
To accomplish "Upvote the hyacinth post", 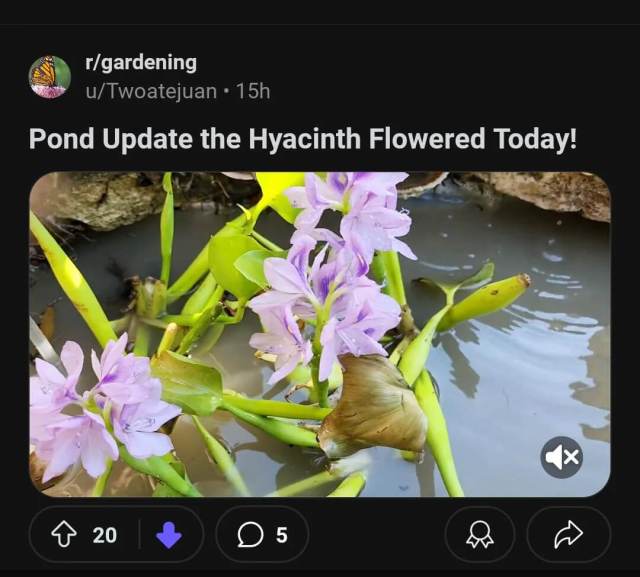I will [x=65, y=535].
